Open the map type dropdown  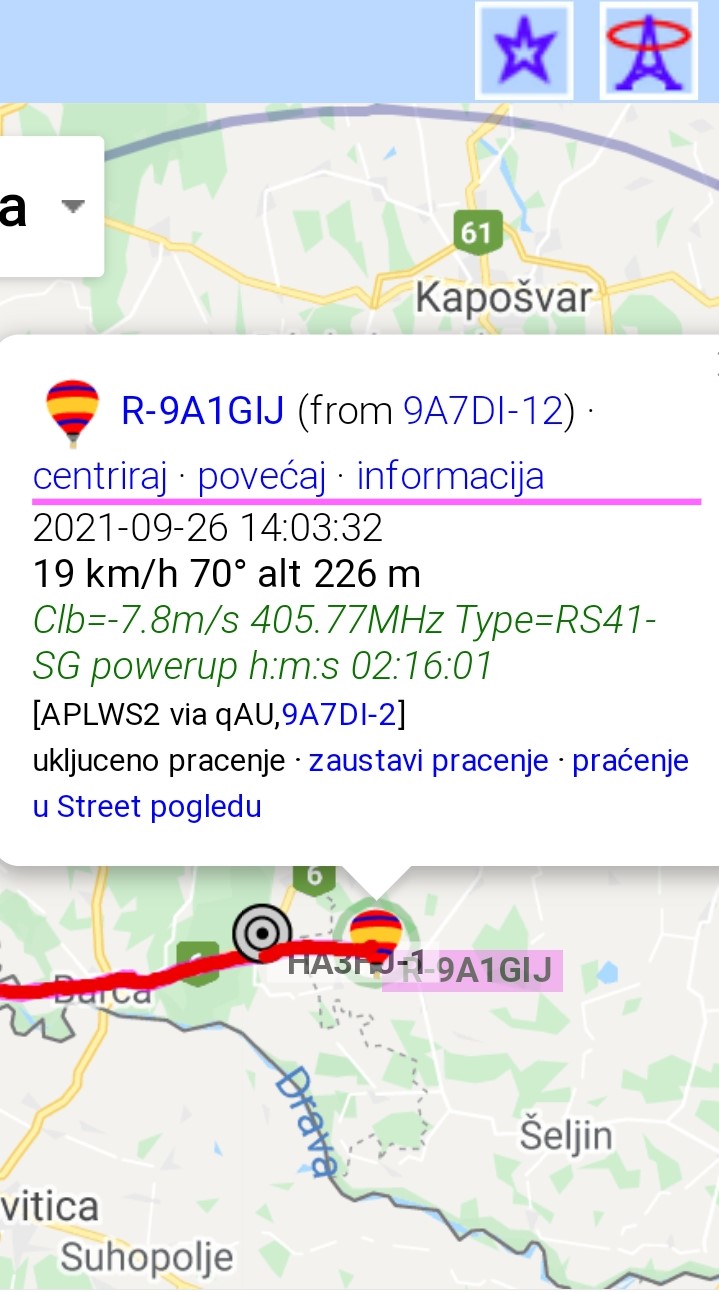click(x=51, y=206)
